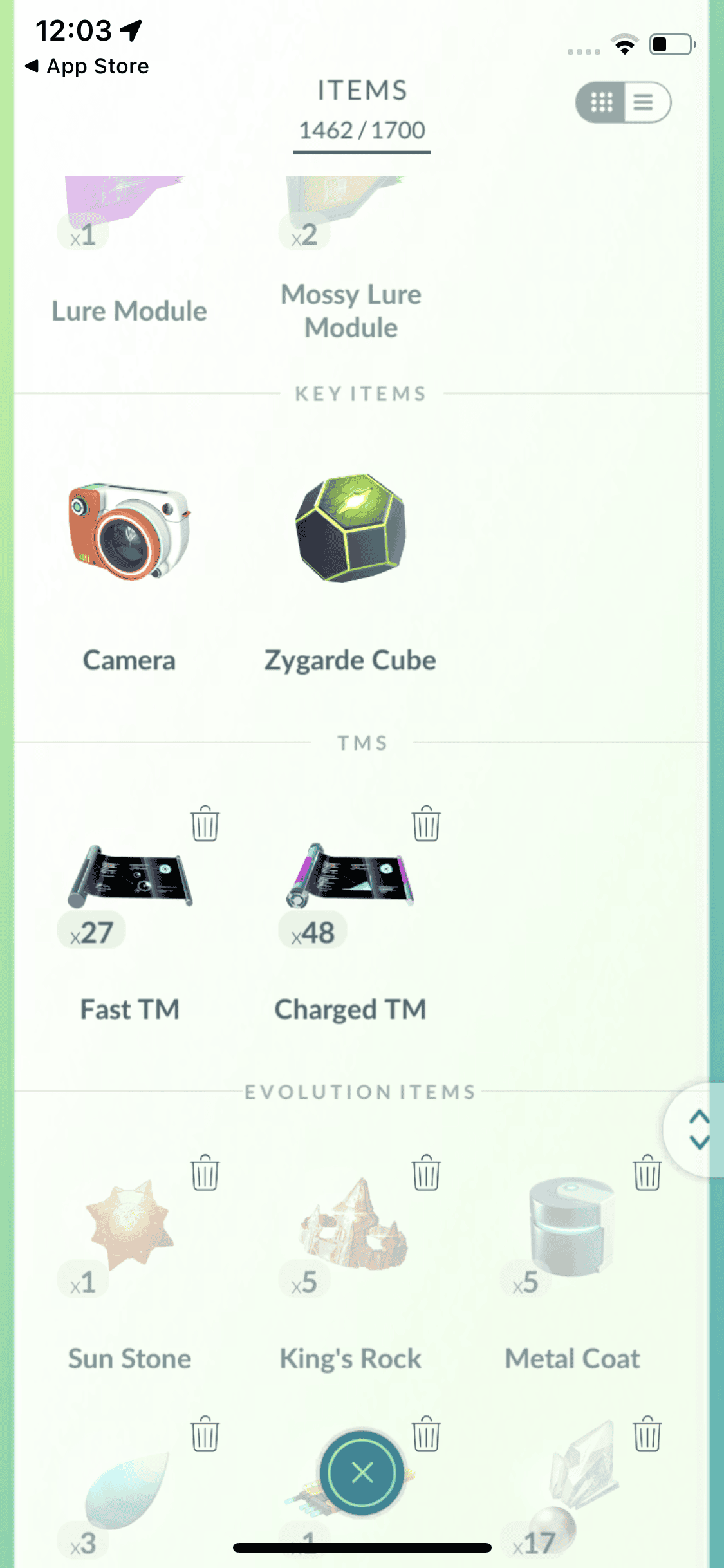Discard Metal Coat with trash icon
724x1568 pixels.
point(647,1173)
